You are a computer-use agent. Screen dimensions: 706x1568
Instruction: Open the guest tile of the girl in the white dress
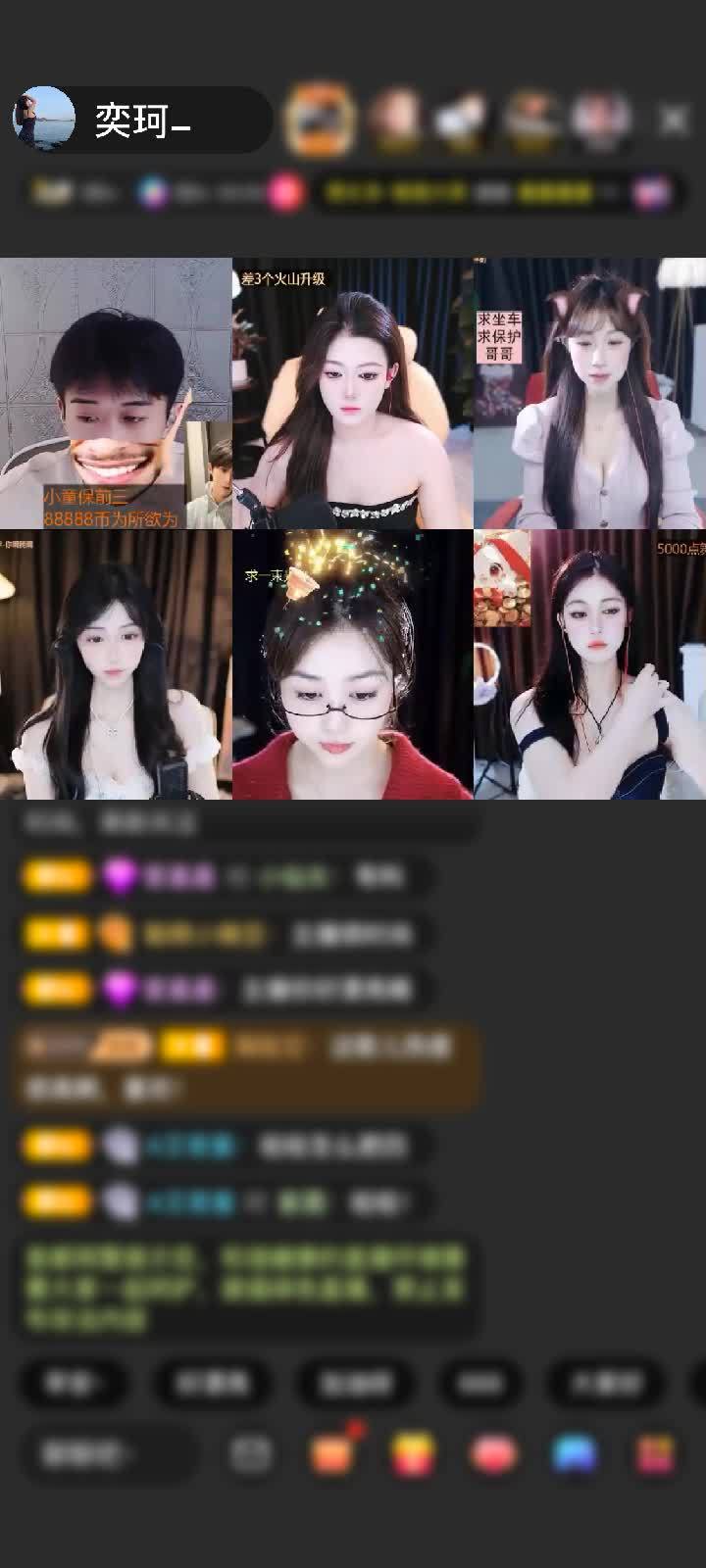coord(116,664)
